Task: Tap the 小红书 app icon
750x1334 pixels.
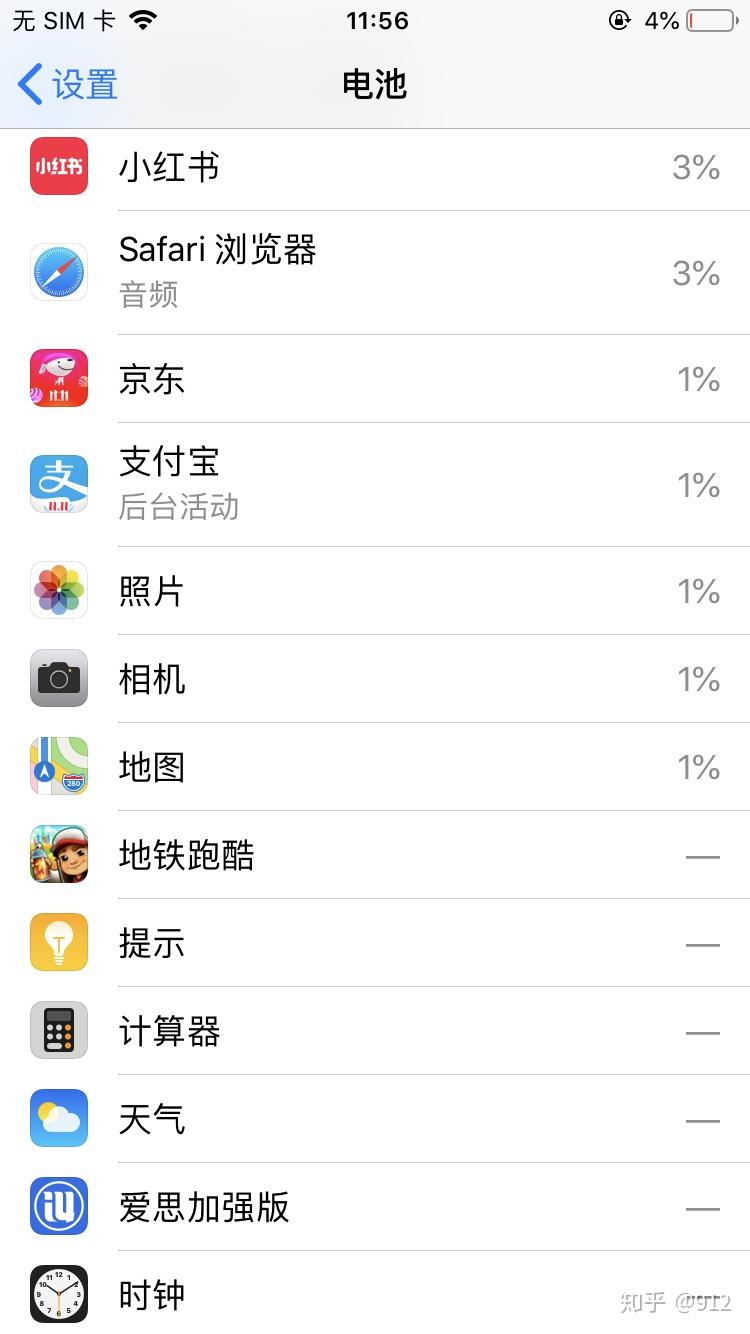Action: click(x=58, y=167)
